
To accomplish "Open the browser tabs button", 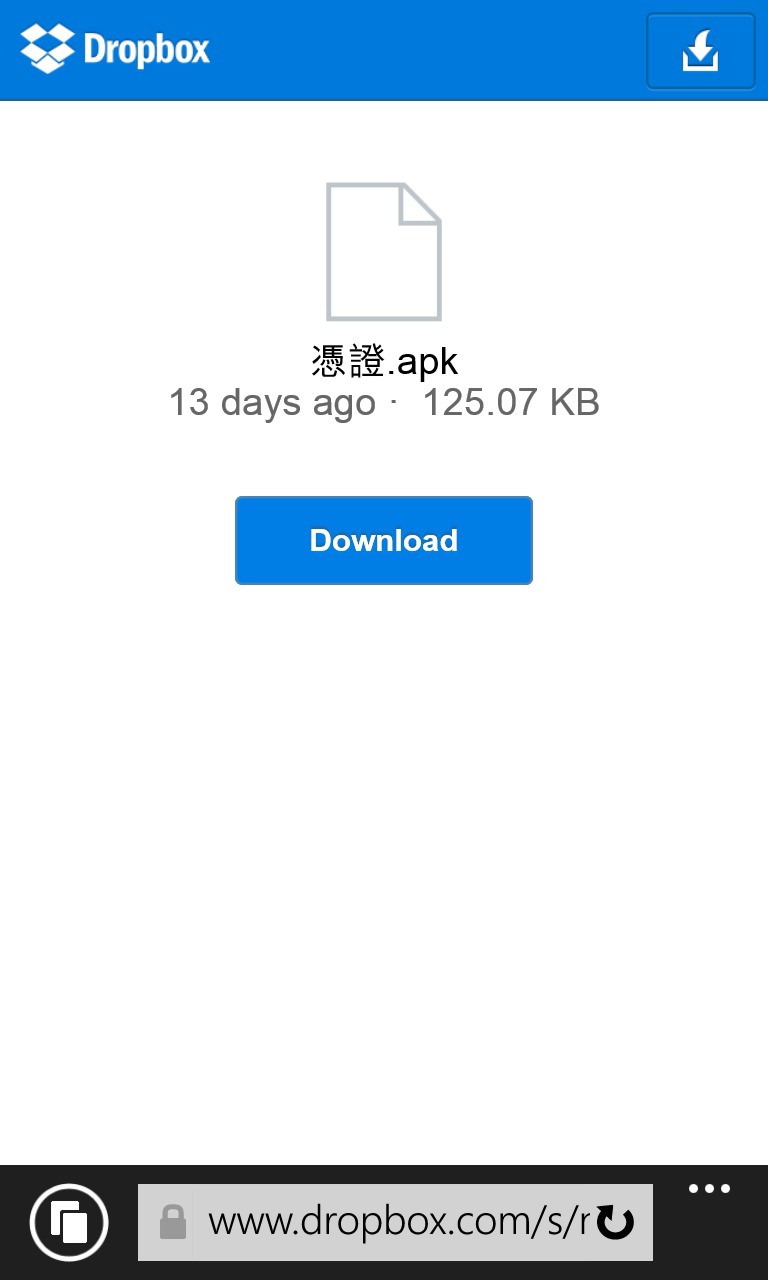I will [x=69, y=1222].
